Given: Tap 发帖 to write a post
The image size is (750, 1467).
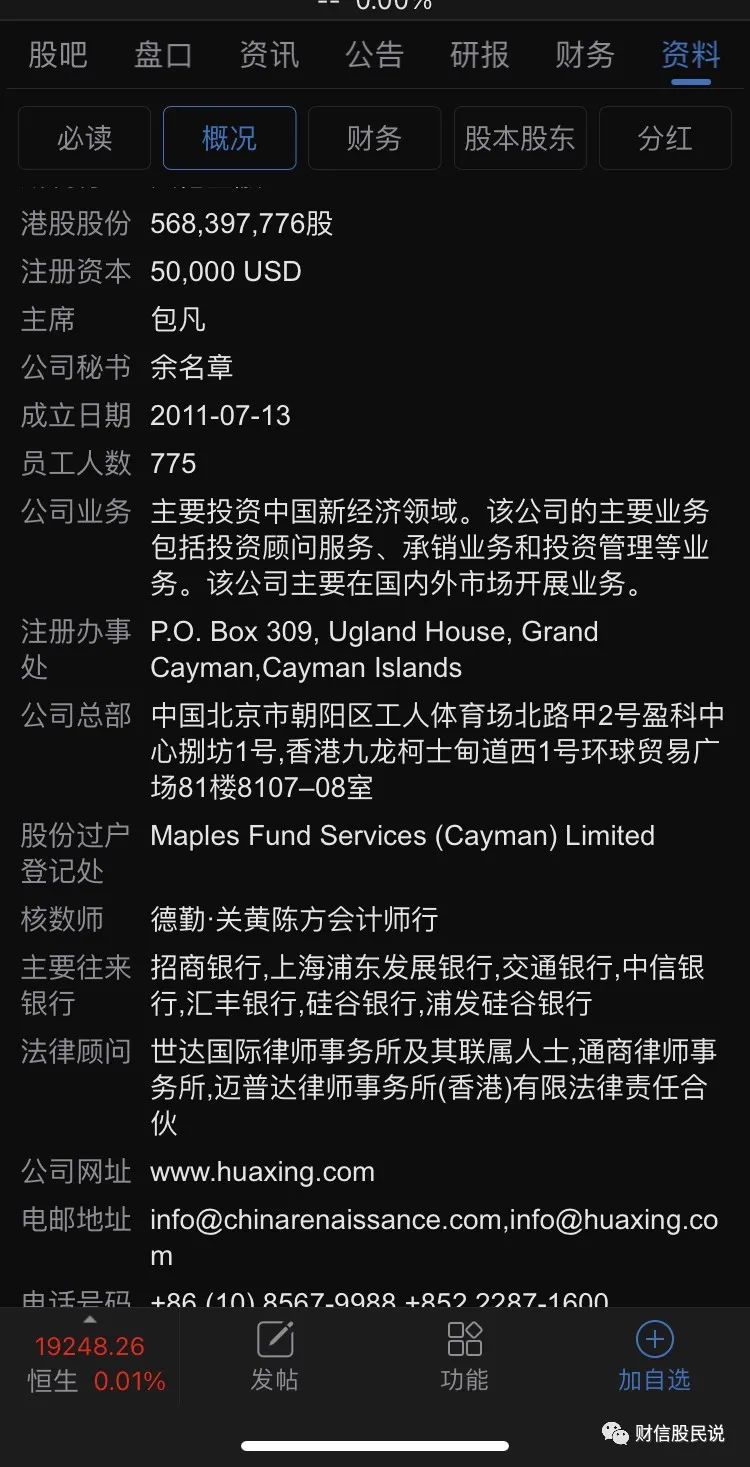Looking at the screenshot, I should pos(274,1357).
